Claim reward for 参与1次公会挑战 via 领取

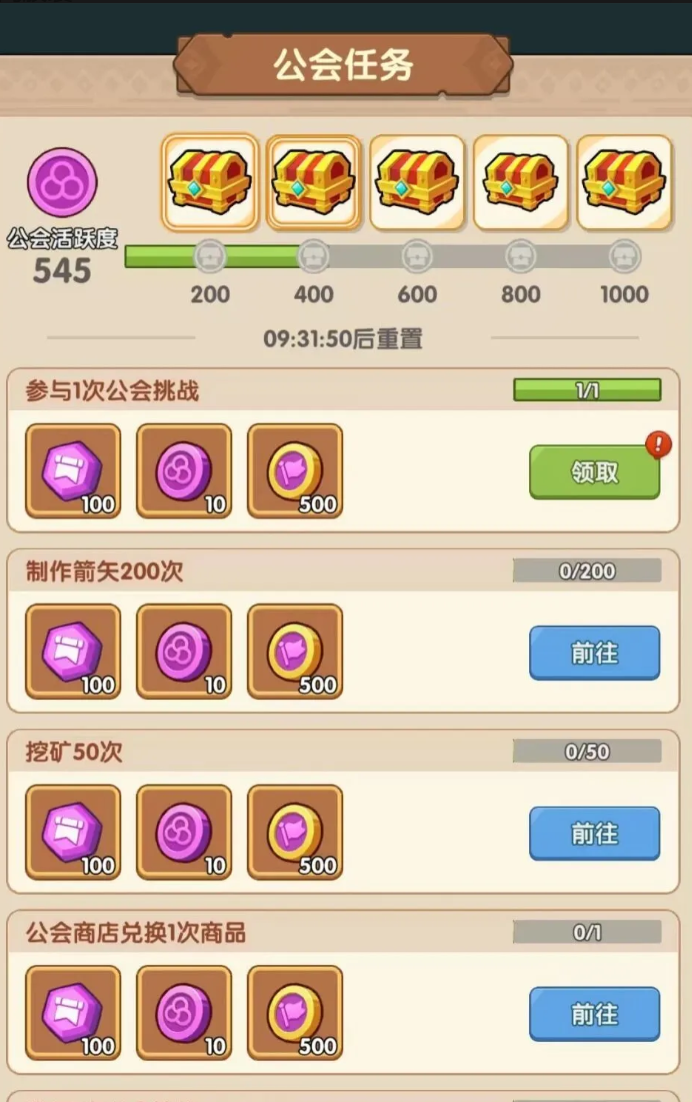594,472
